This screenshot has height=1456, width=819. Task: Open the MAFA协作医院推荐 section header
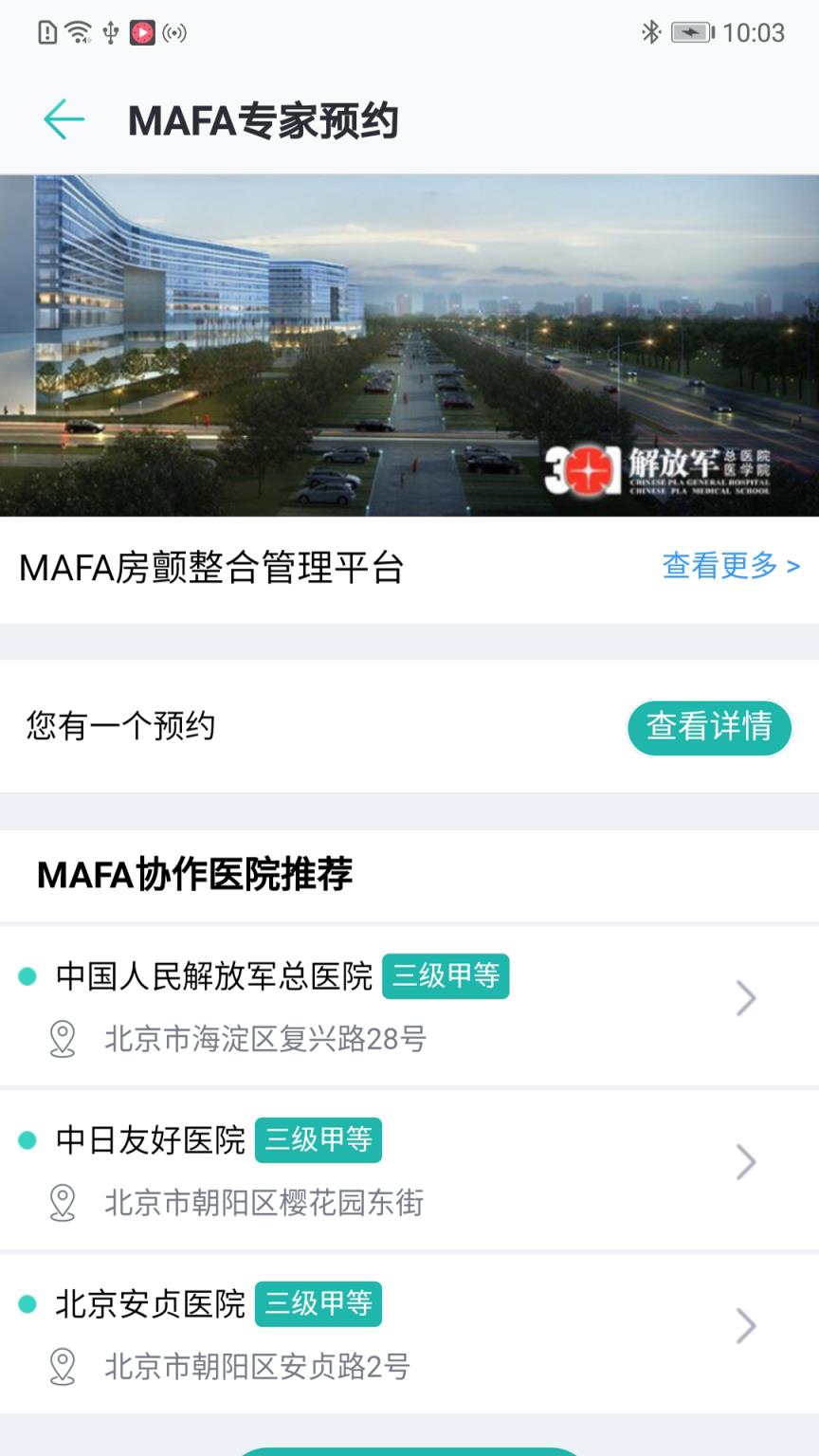(193, 877)
